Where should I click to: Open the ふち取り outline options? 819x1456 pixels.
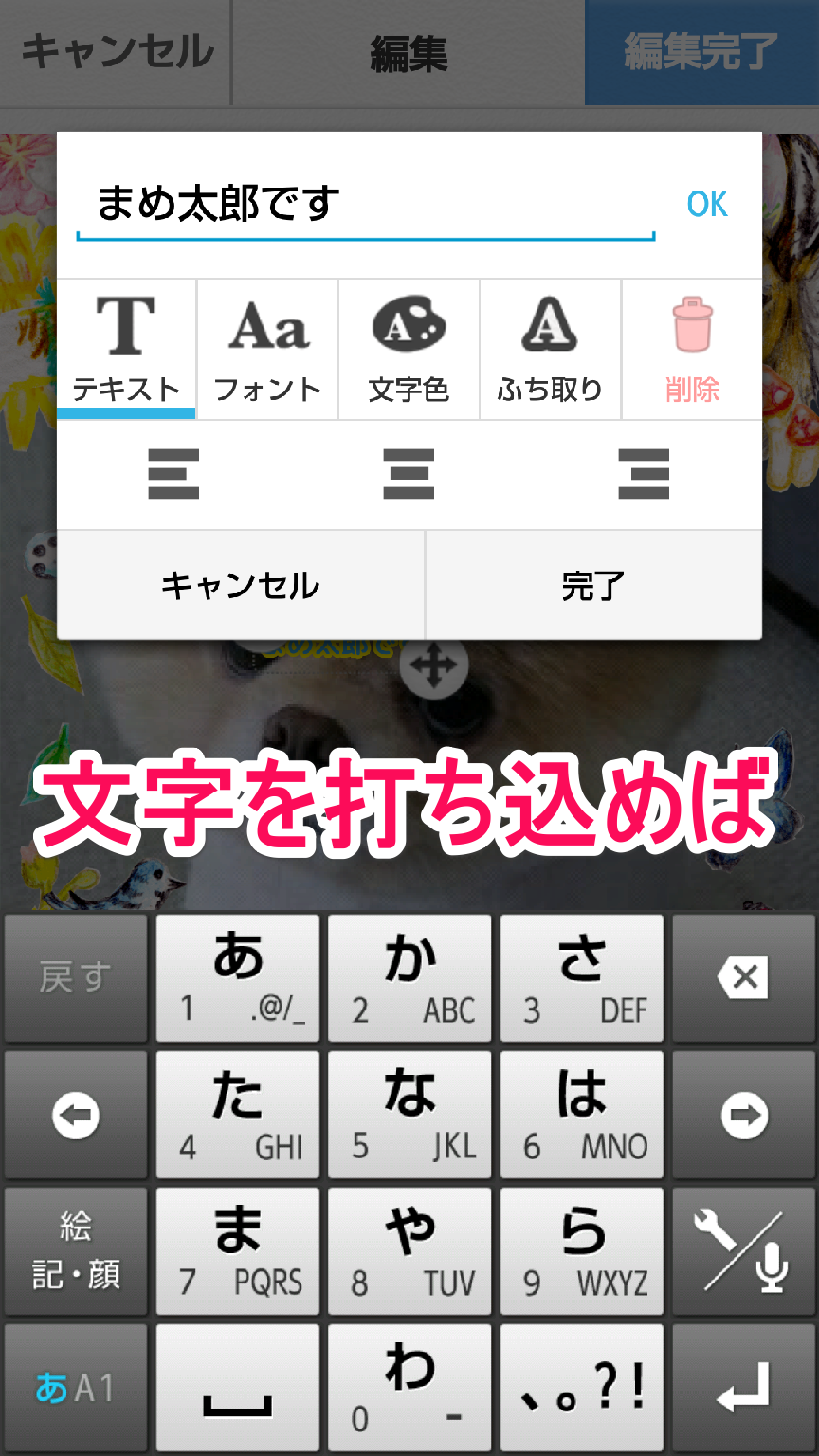(550, 350)
